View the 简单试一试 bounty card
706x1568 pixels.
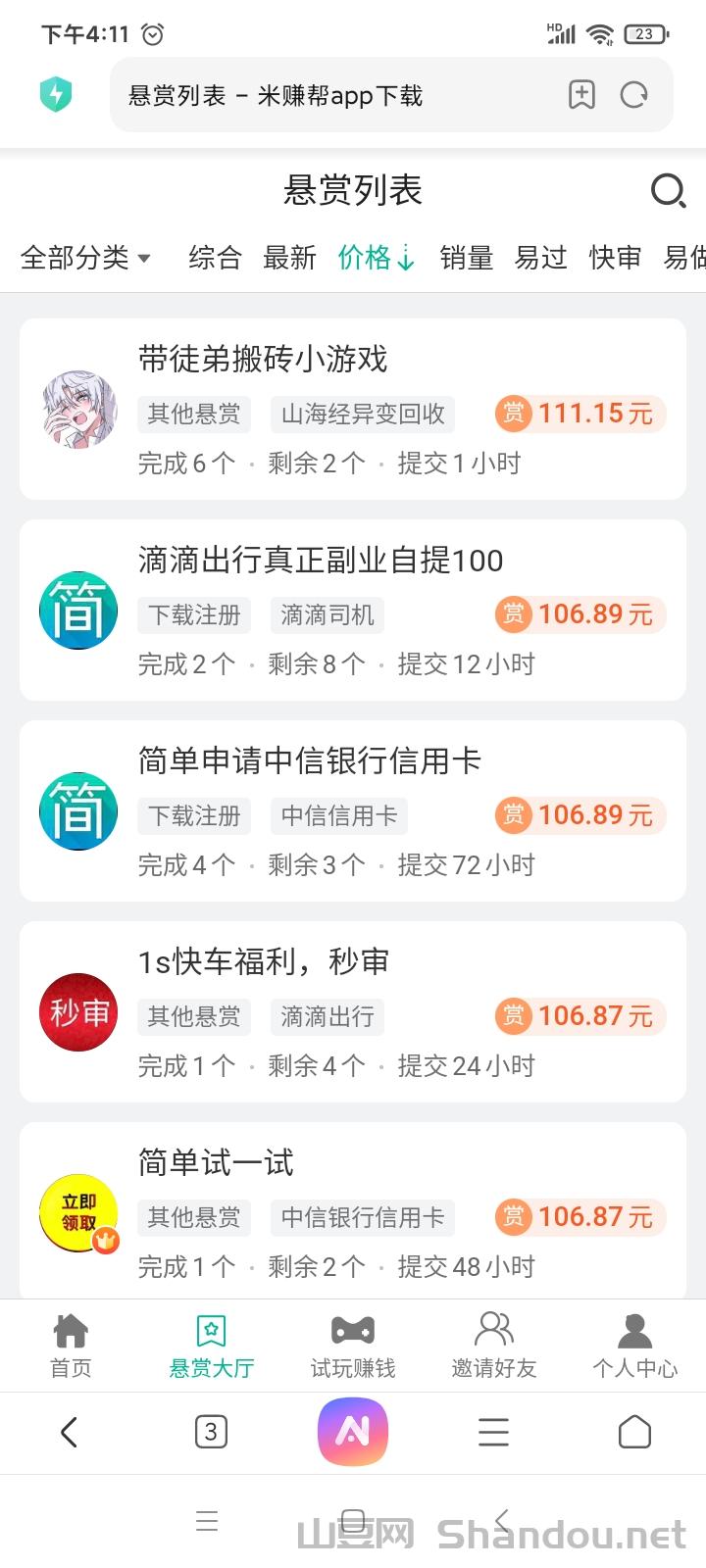click(353, 1212)
